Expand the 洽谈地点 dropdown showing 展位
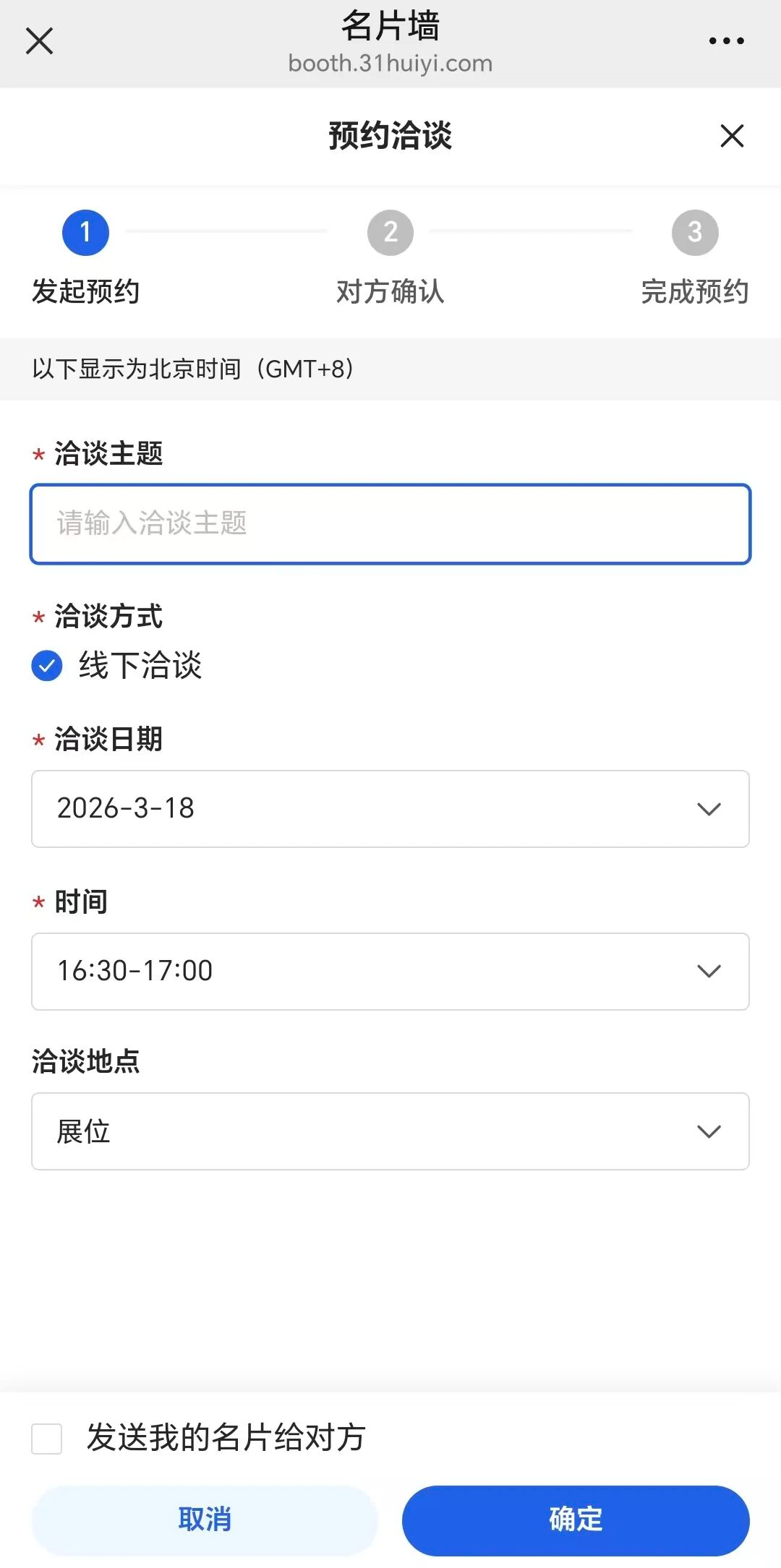Image resolution: width=781 pixels, height=1568 pixels. pyautogui.click(x=390, y=1131)
